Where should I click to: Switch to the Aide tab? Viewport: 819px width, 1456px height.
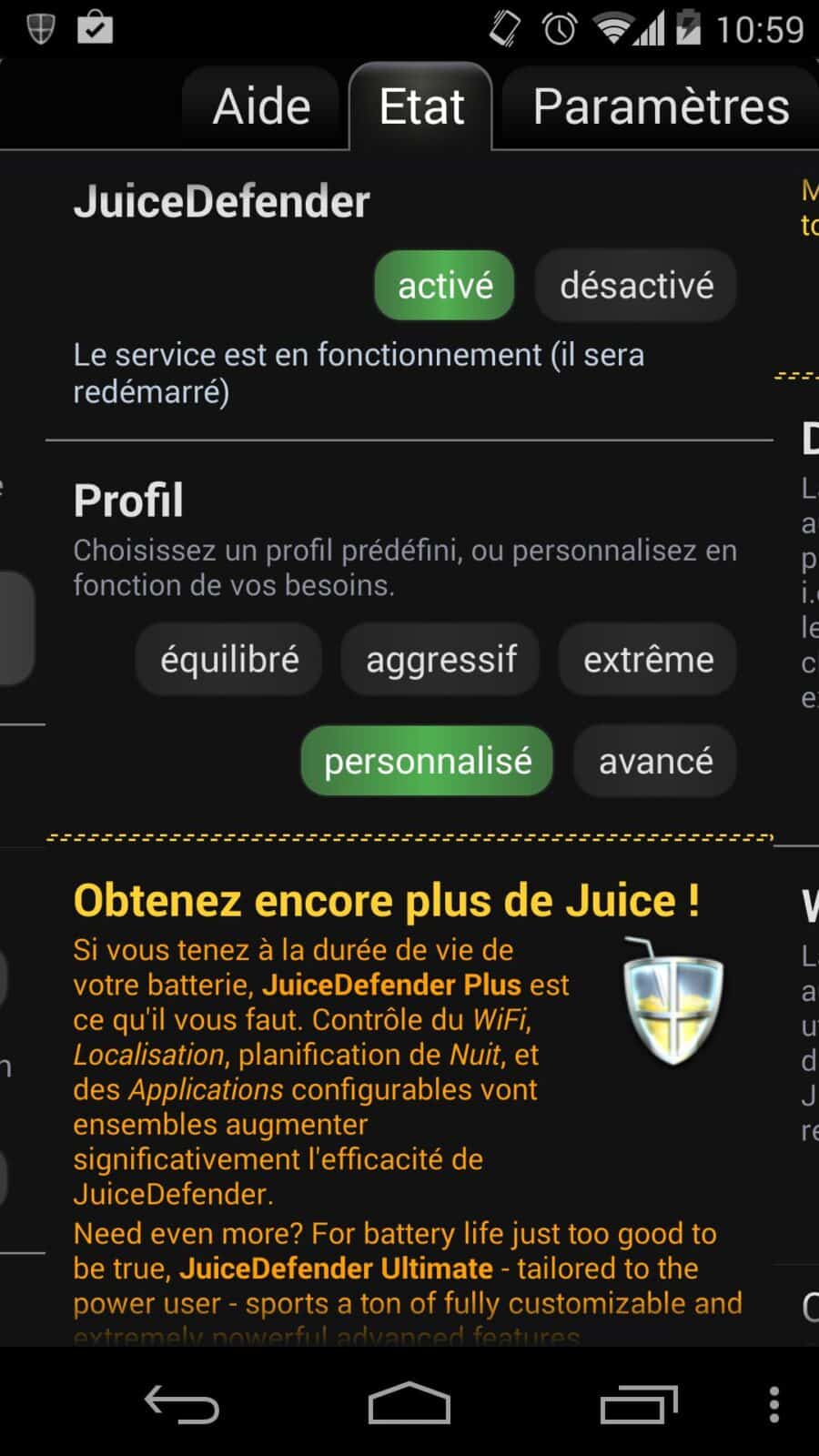261,107
